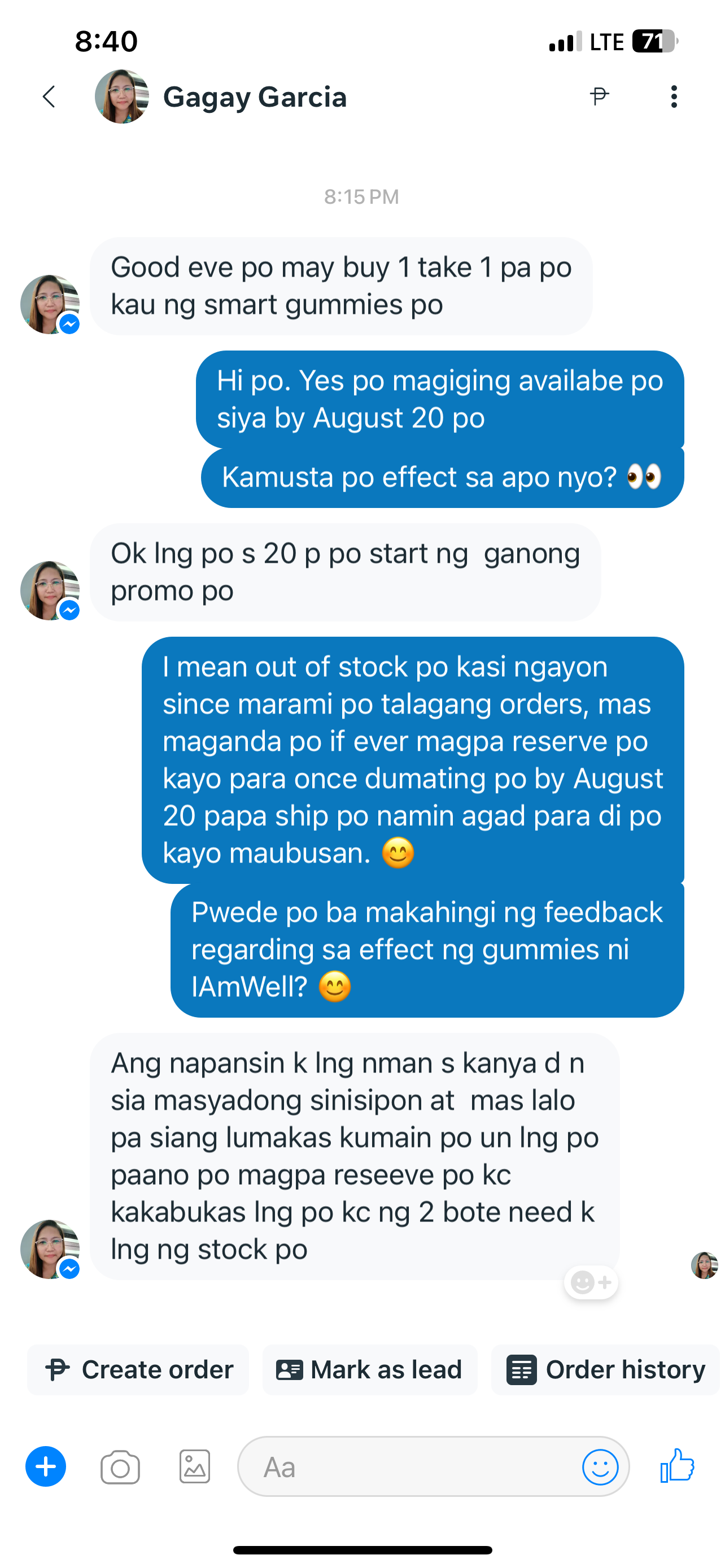Open Order history

click(605, 1369)
